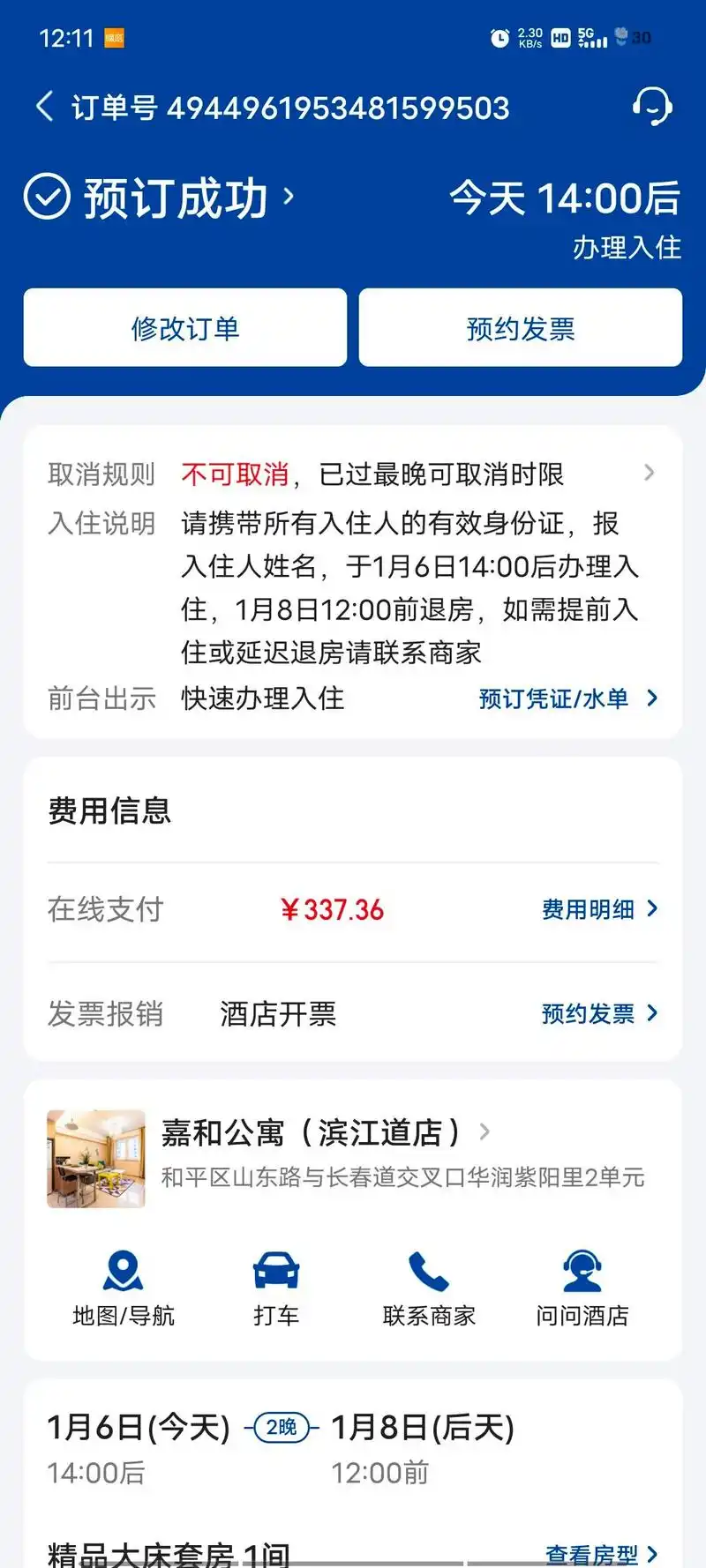Open 地图/导航 to the hotel
Image resolution: width=706 pixels, height=1568 pixels.
[124, 1288]
